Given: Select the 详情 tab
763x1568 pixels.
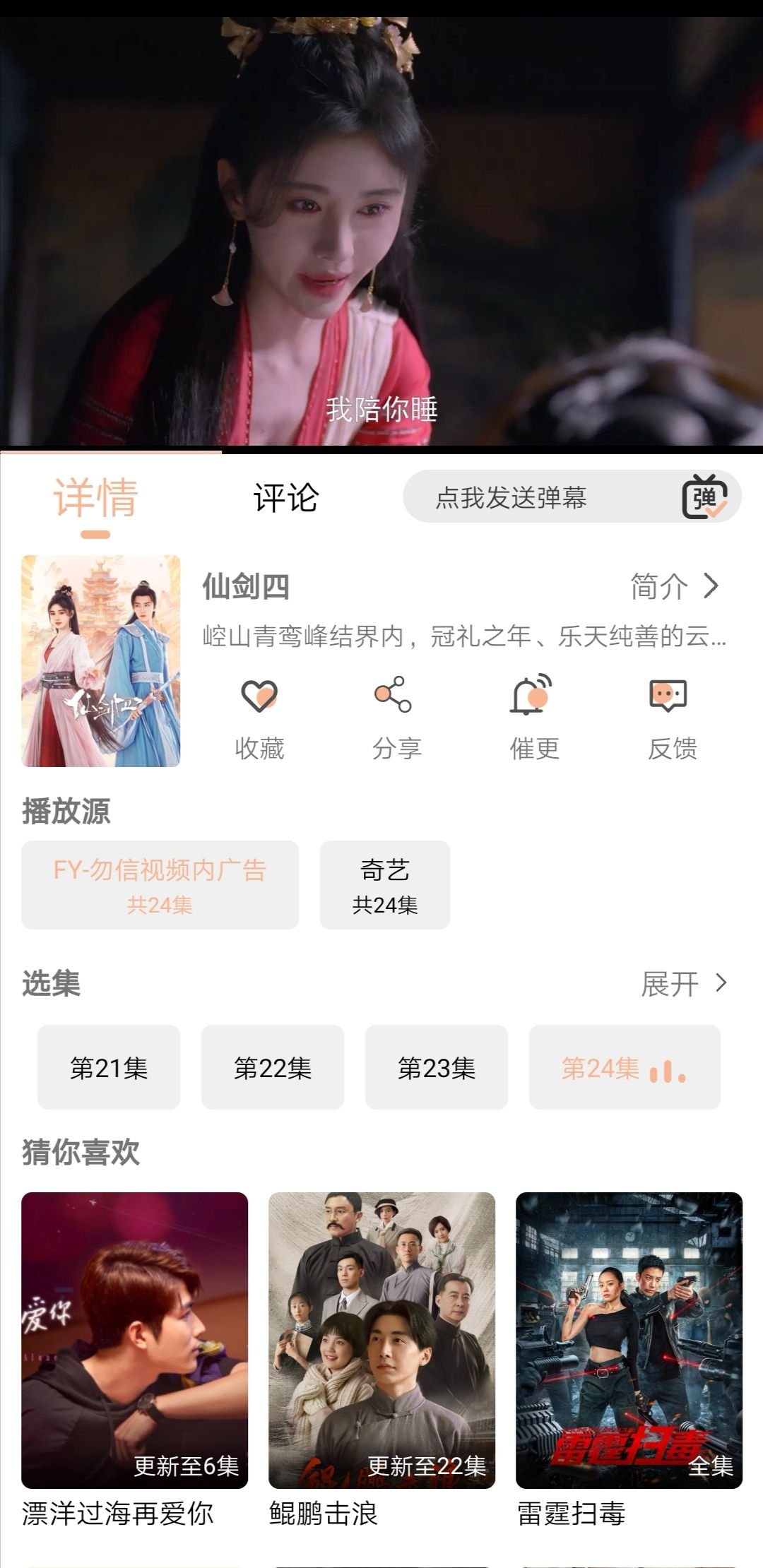Looking at the screenshot, I should (x=95, y=498).
